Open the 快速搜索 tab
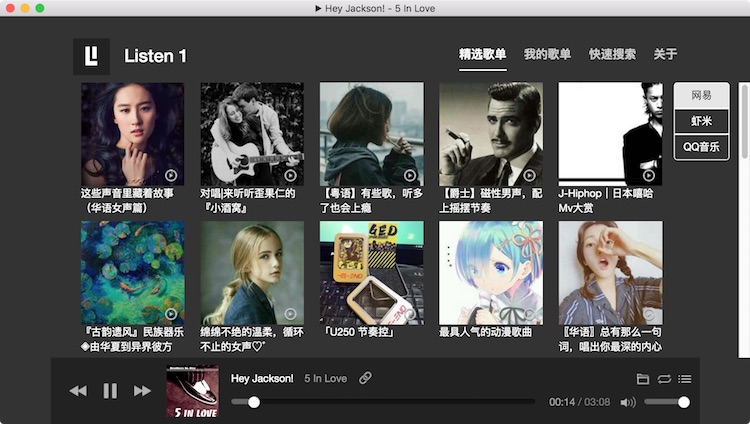 point(612,54)
